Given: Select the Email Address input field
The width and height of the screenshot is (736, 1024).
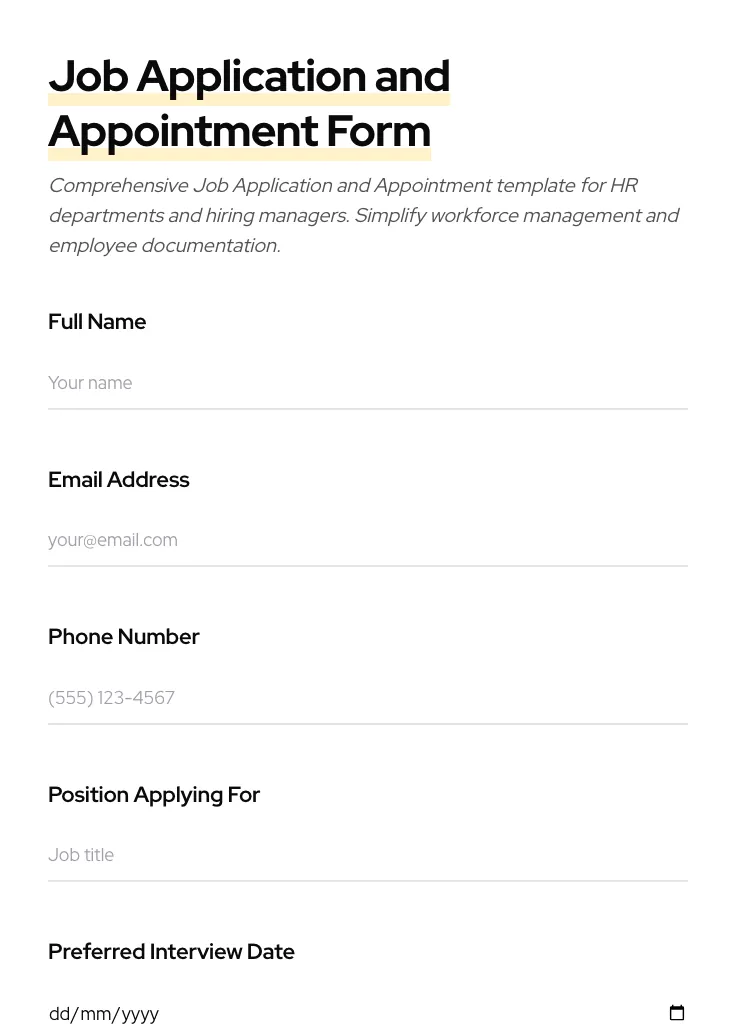Looking at the screenshot, I should 300,540.
